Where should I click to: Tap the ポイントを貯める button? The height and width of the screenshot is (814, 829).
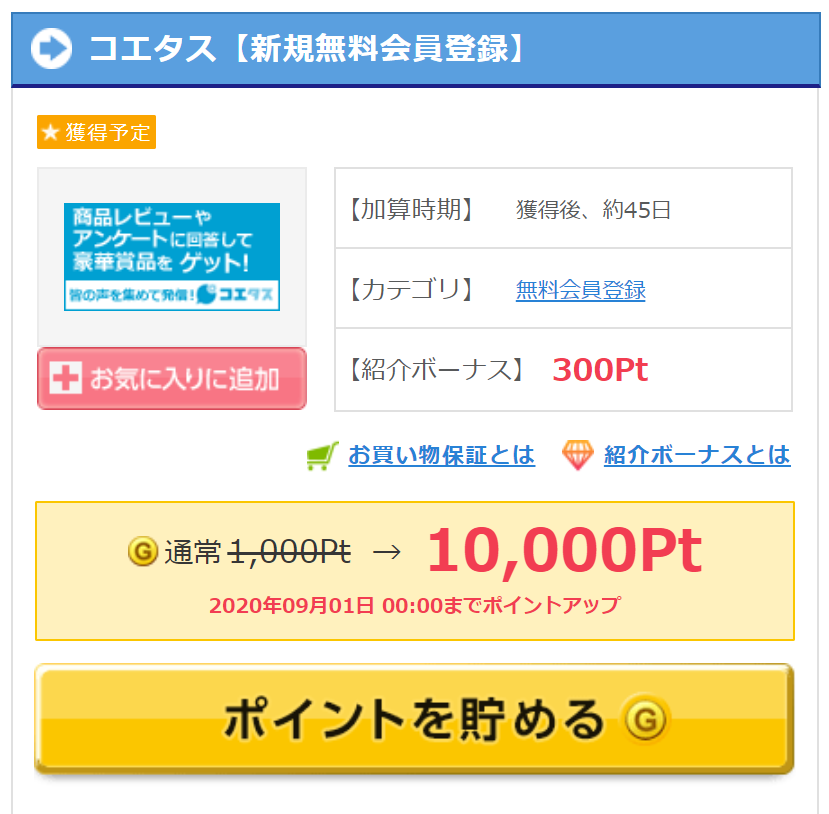point(414,718)
